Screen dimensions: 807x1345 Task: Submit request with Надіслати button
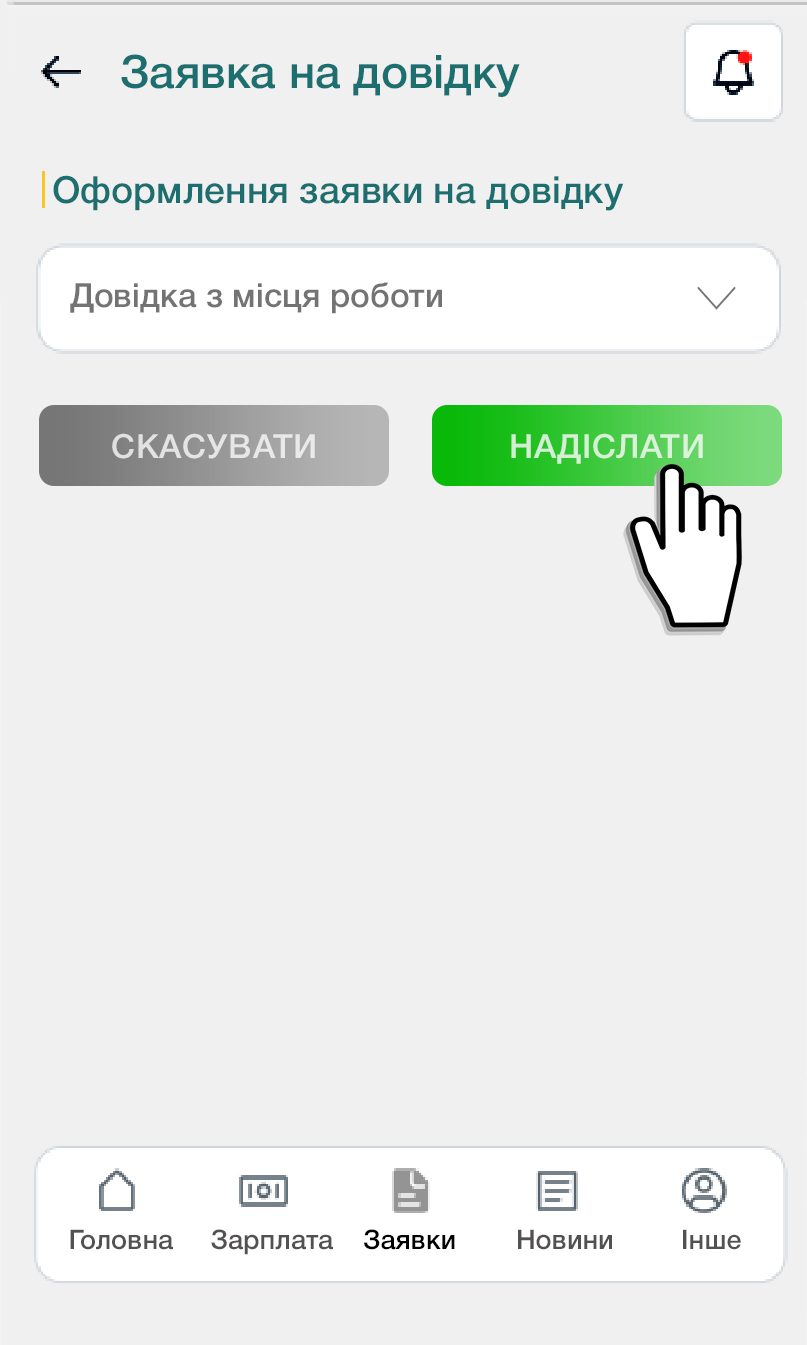point(606,446)
